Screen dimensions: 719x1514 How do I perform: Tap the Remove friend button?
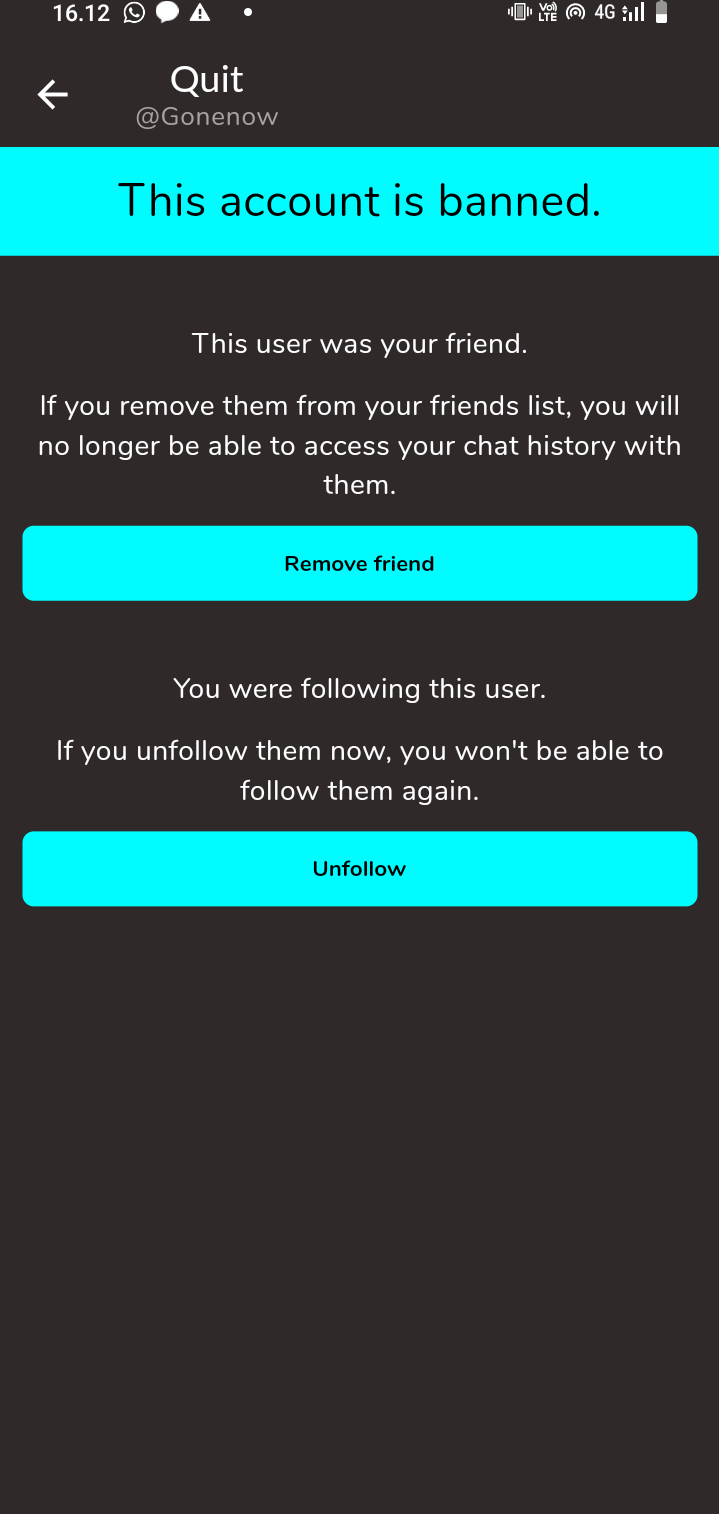pos(359,563)
